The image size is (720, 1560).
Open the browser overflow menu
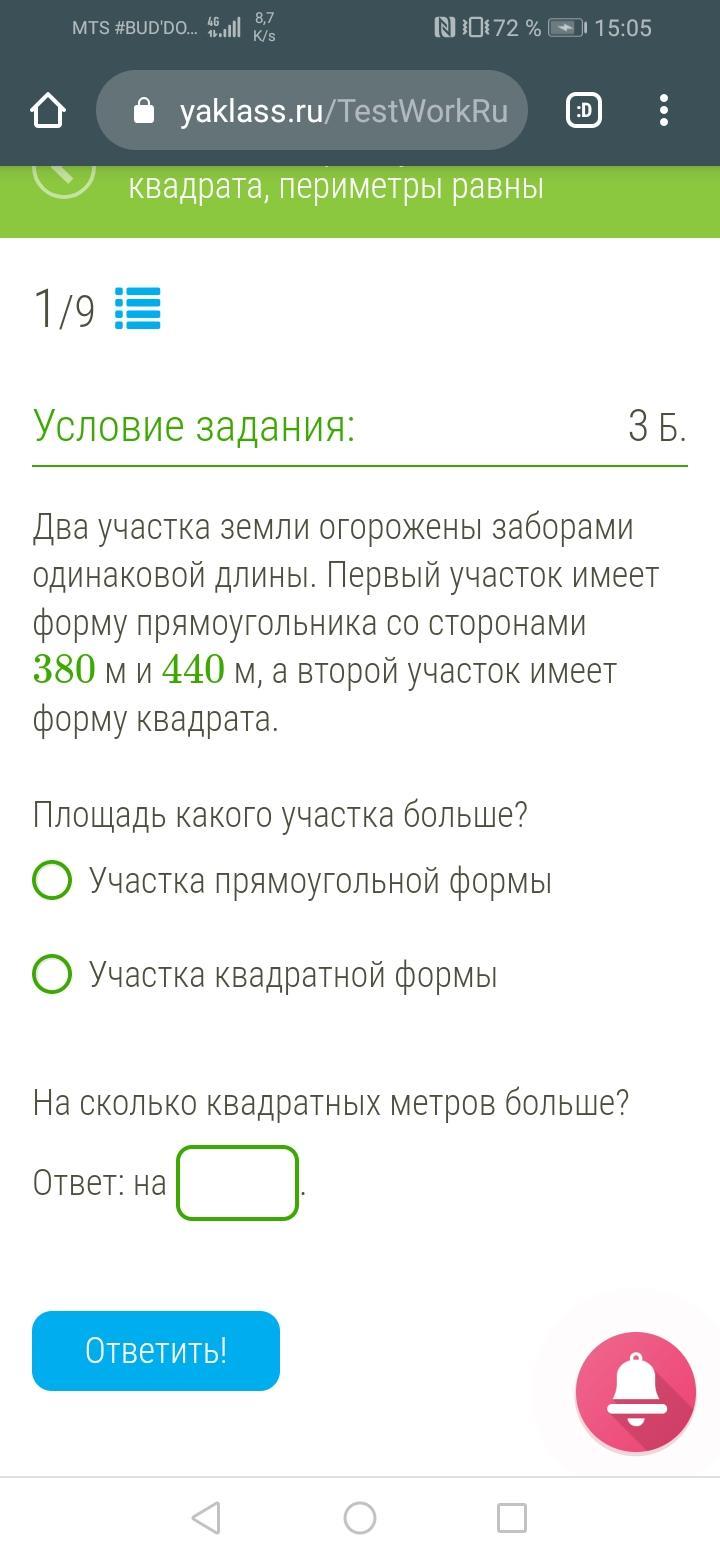(664, 110)
